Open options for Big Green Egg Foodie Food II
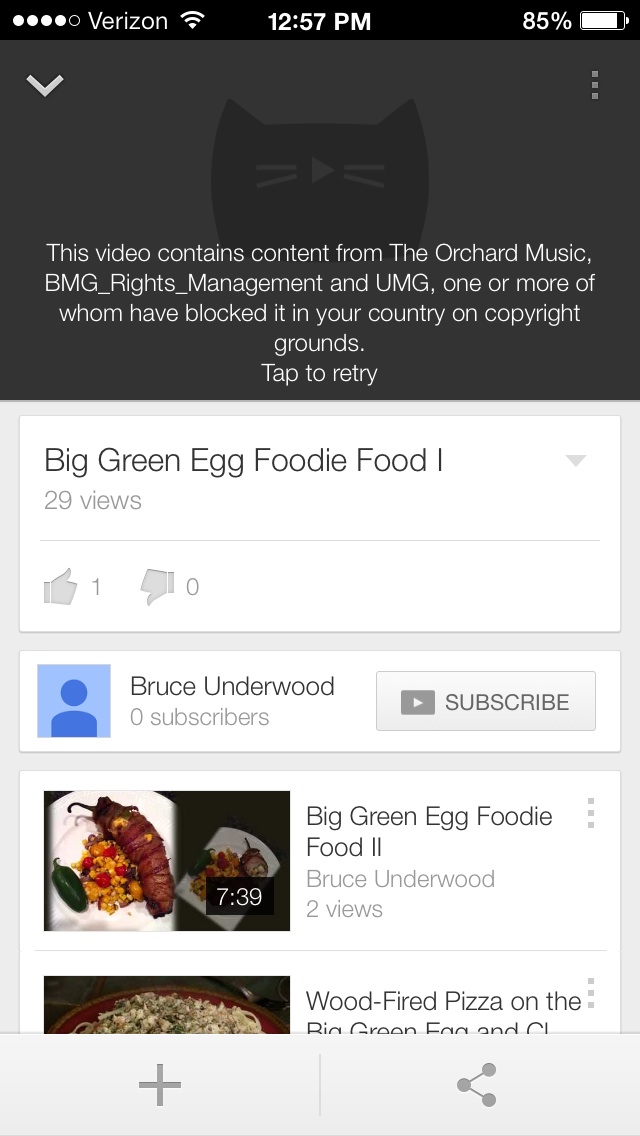 591,814
